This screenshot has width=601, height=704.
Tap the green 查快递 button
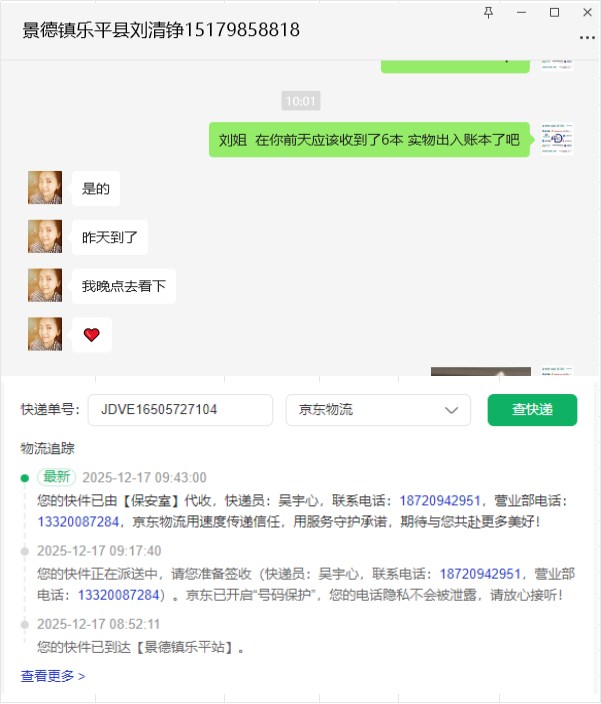click(532, 410)
